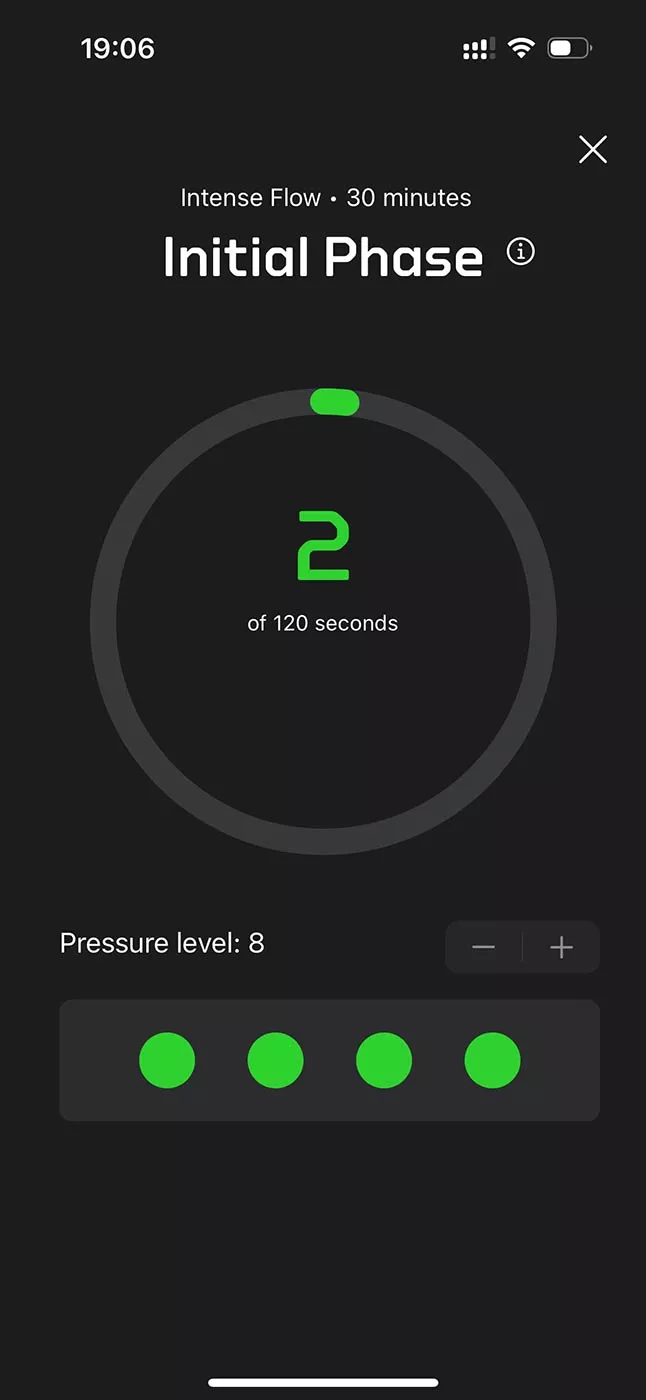Screen dimensions: 646x1400
Task: Open the info icon beside Initial Phase
Action: (521, 252)
